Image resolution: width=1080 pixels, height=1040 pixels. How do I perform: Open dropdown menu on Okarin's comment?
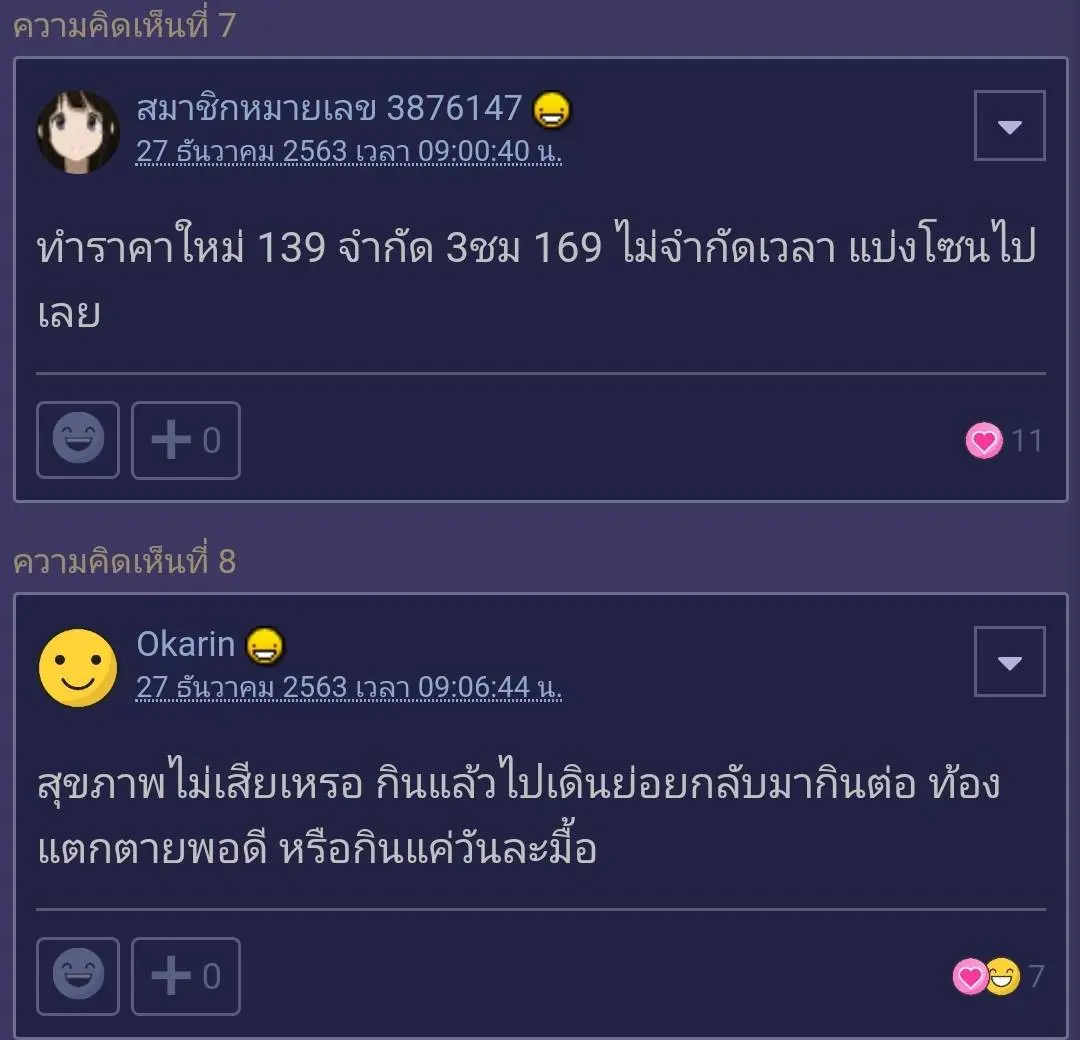(x=1009, y=662)
